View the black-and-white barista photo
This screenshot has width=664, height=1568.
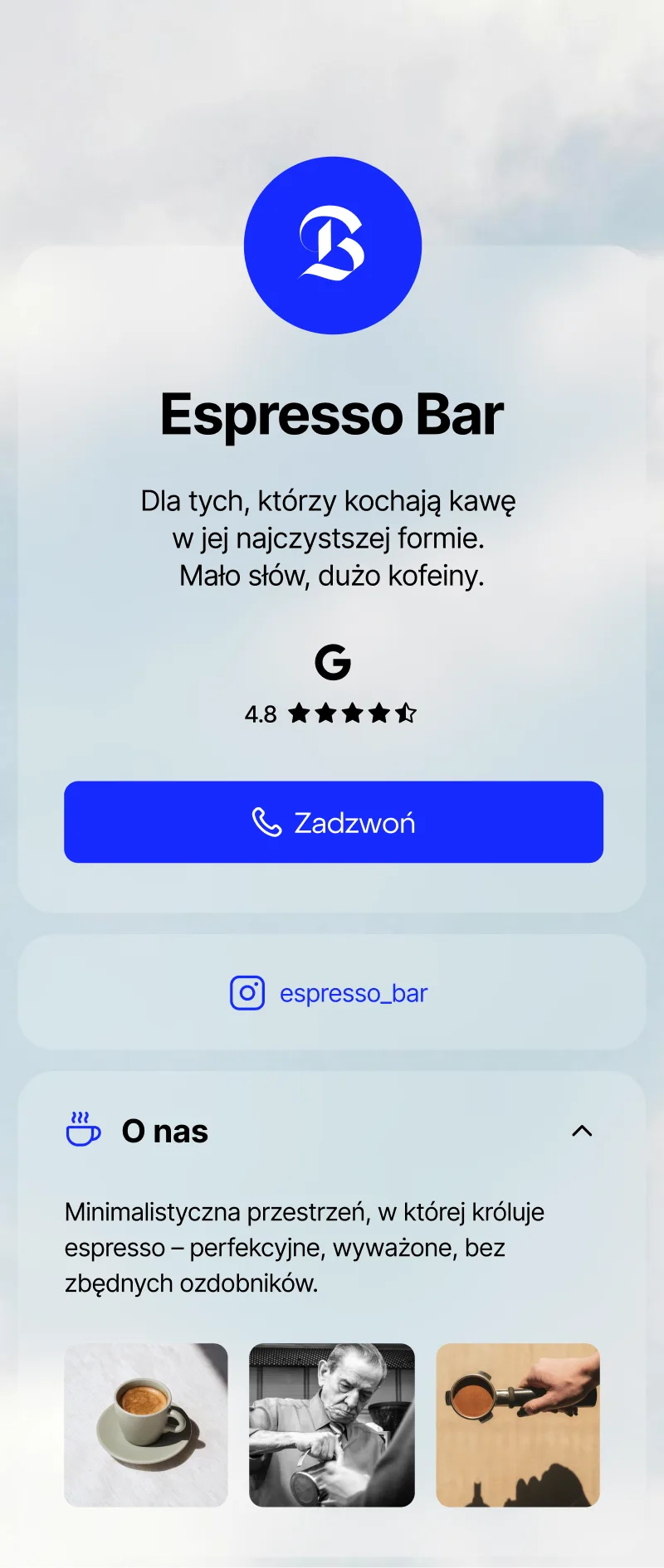coord(332,1424)
